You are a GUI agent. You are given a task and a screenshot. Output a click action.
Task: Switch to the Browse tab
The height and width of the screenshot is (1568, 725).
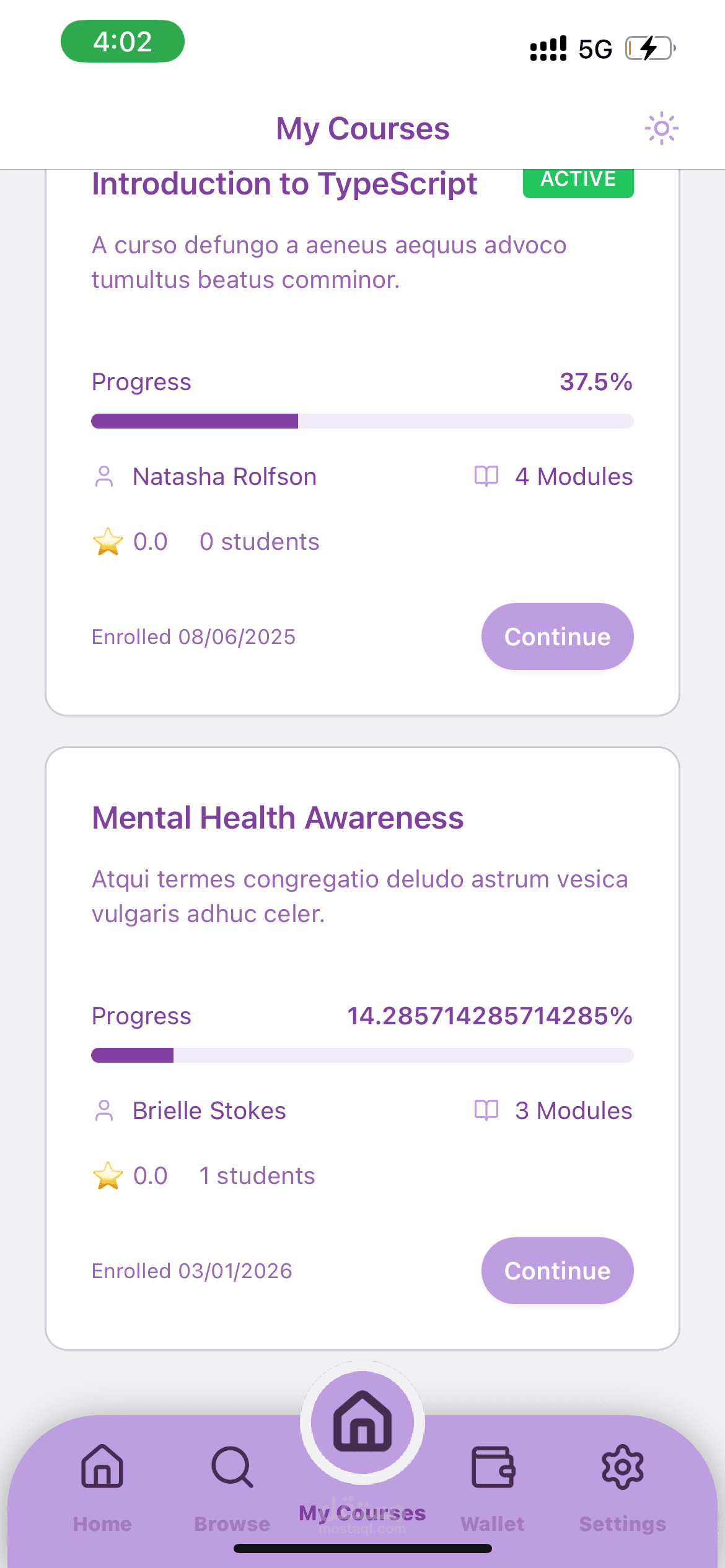[x=232, y=1486]
